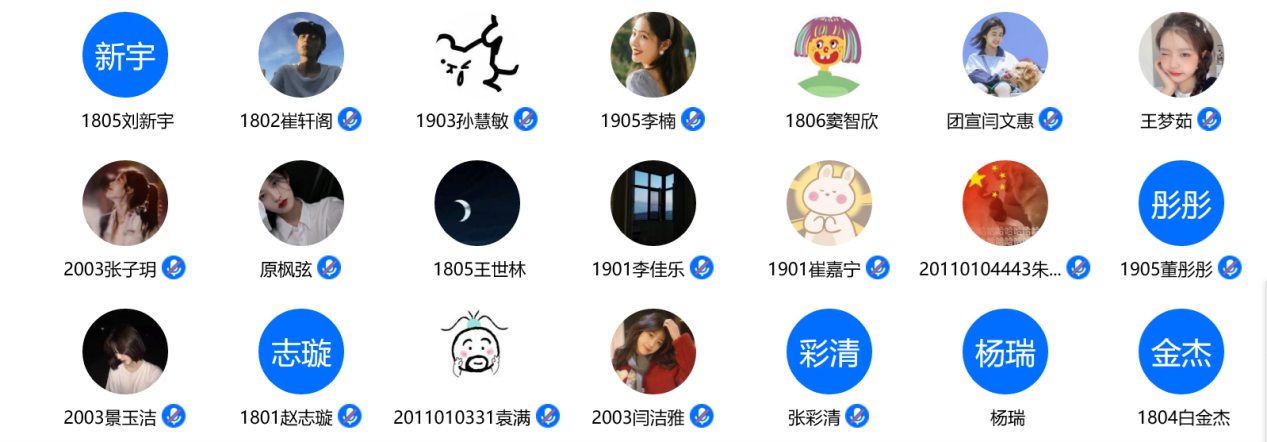
Task: Open 1805王世林's moon avatar tile
Action: tap(477, 203)
